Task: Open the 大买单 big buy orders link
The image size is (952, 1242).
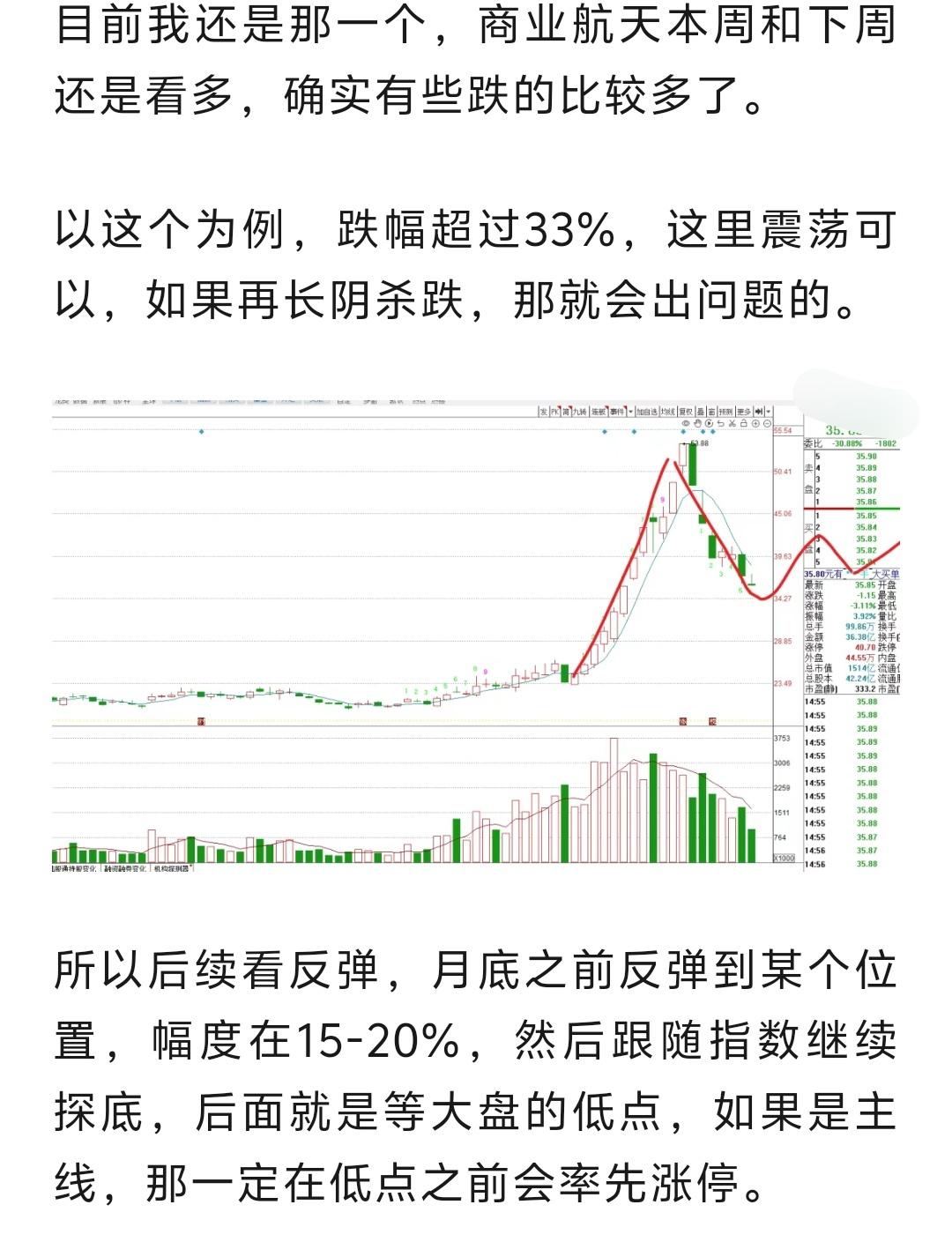Action: pyautogui.click(x=884, y=572)
